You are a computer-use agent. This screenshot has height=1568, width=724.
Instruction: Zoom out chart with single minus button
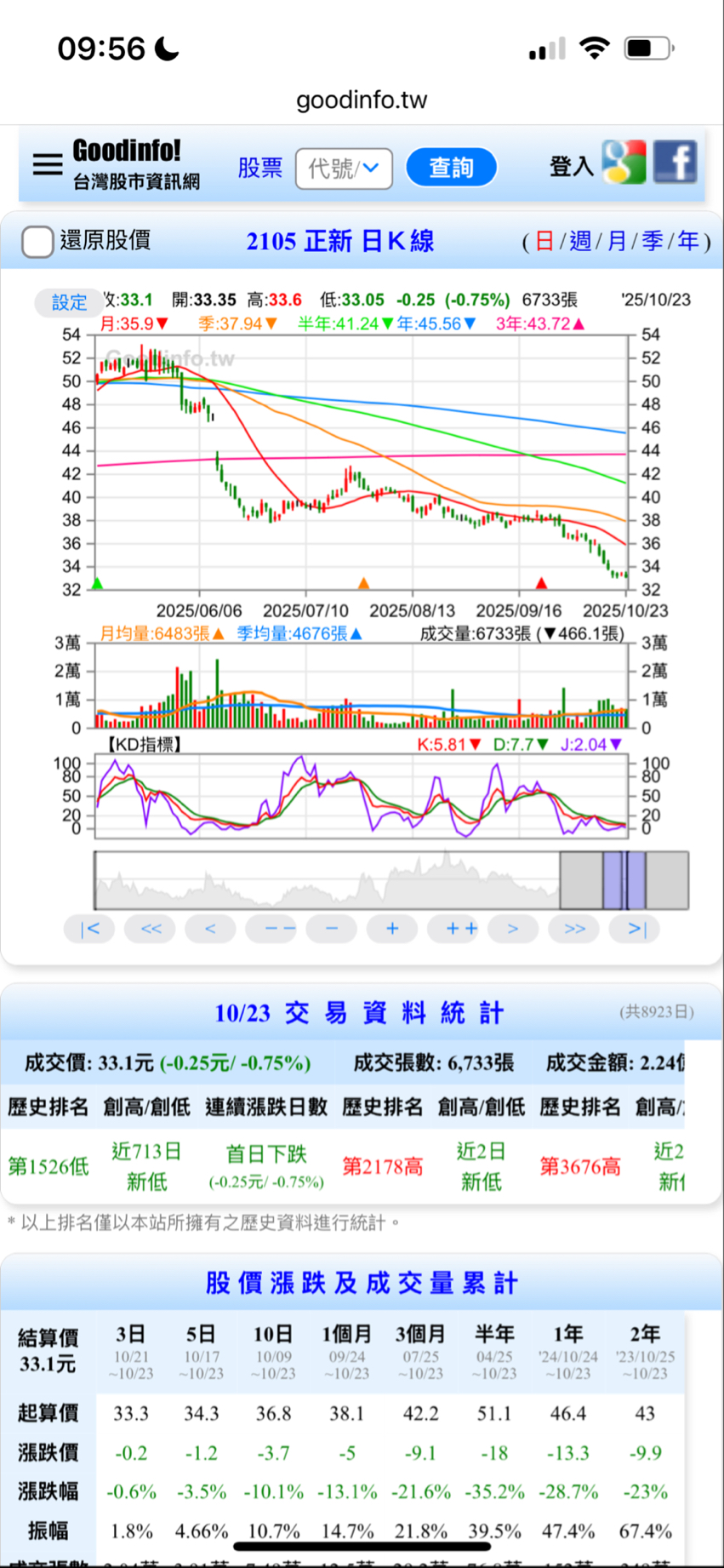click(x=332, y=929)
